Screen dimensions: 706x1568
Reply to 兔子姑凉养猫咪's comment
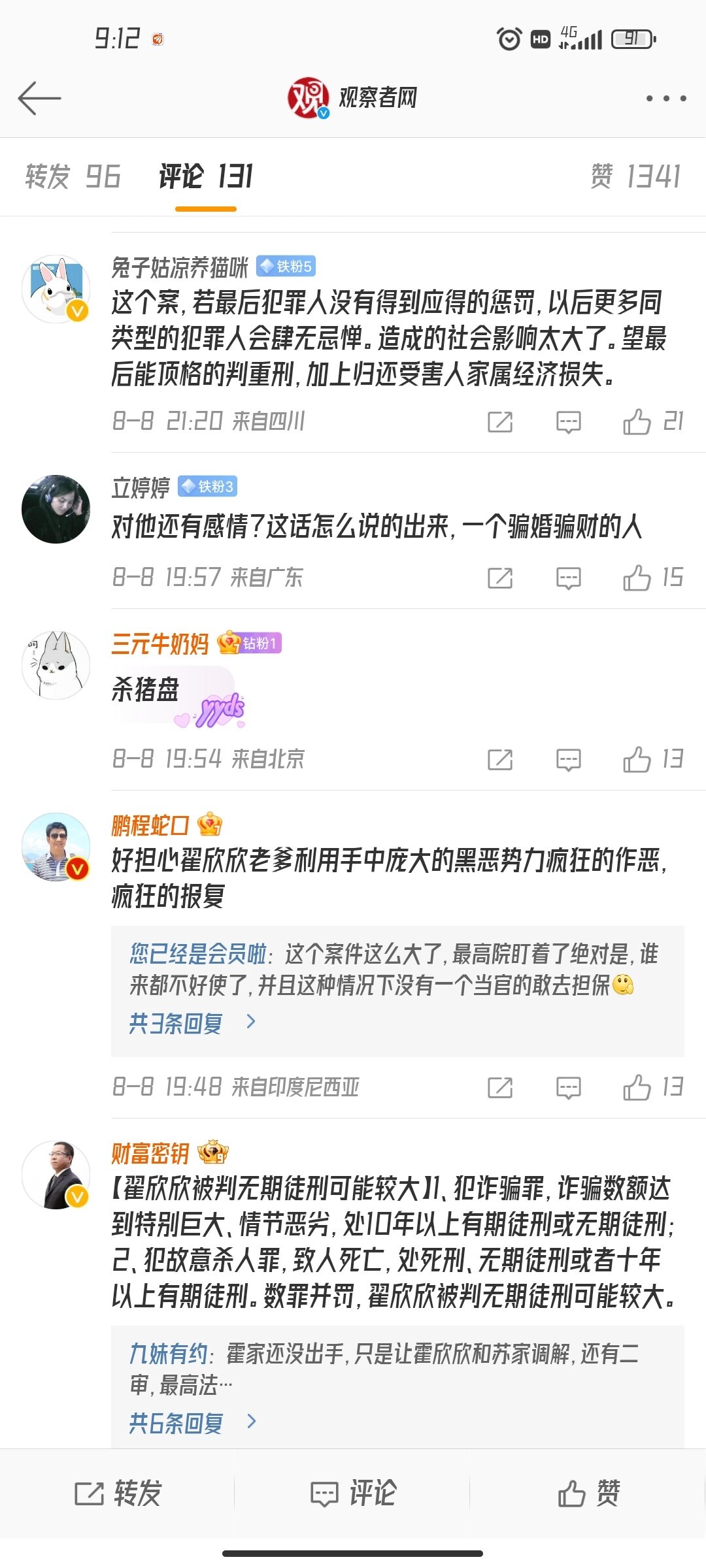tap(568, 422)
